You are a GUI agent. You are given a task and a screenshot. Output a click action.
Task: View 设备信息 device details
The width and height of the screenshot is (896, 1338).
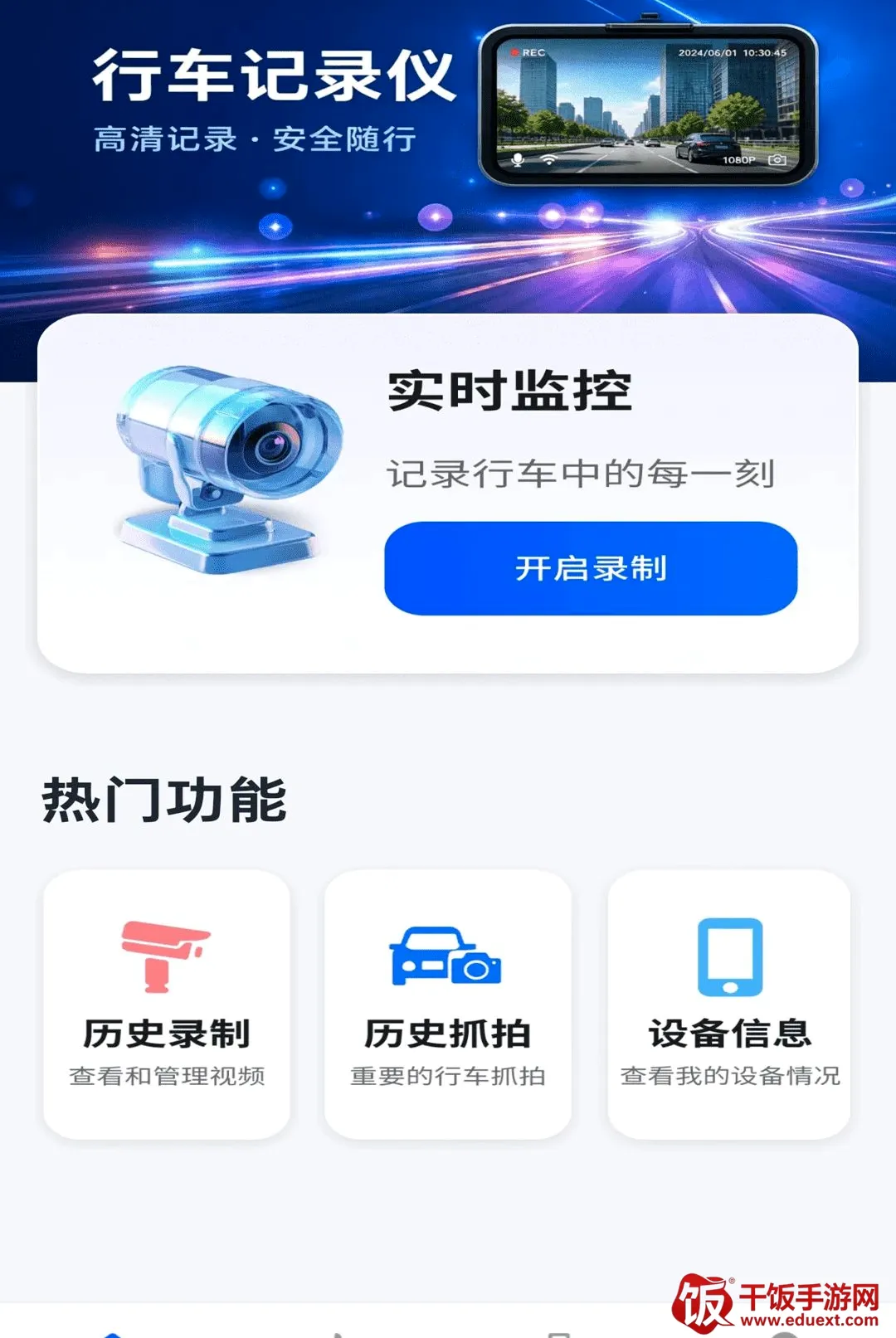click(729, 1004)
